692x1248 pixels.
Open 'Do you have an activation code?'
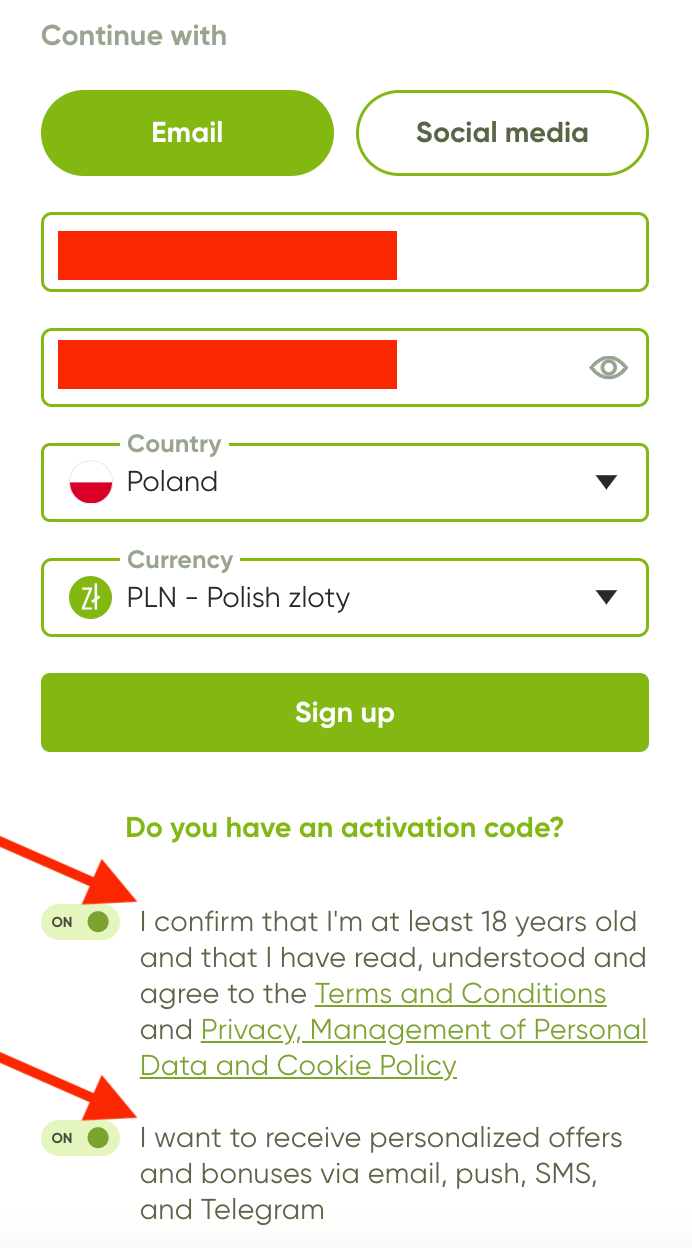click(345, 828)
